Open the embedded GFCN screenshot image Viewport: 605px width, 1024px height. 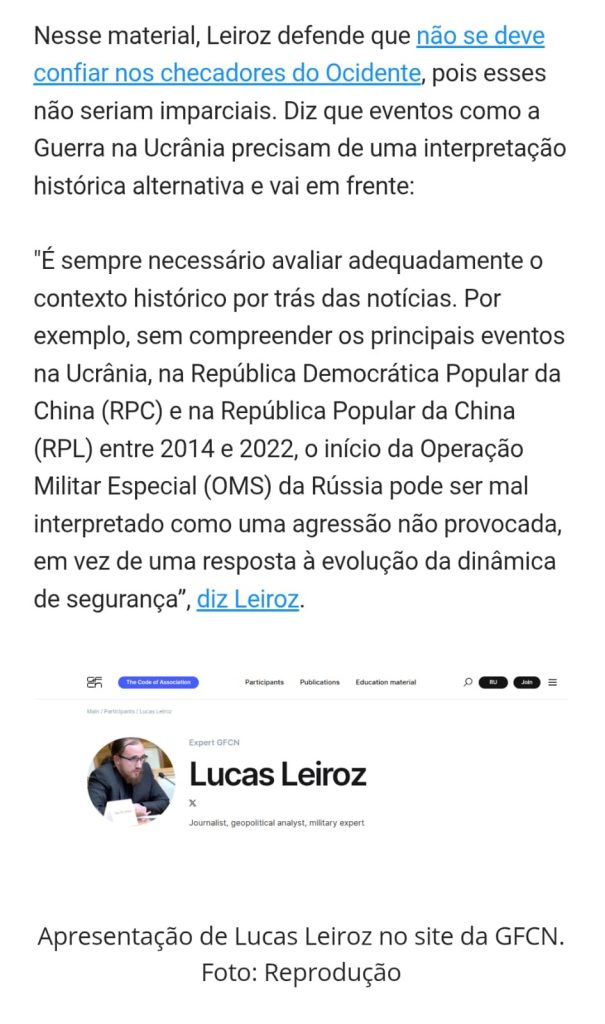[302, 771]
